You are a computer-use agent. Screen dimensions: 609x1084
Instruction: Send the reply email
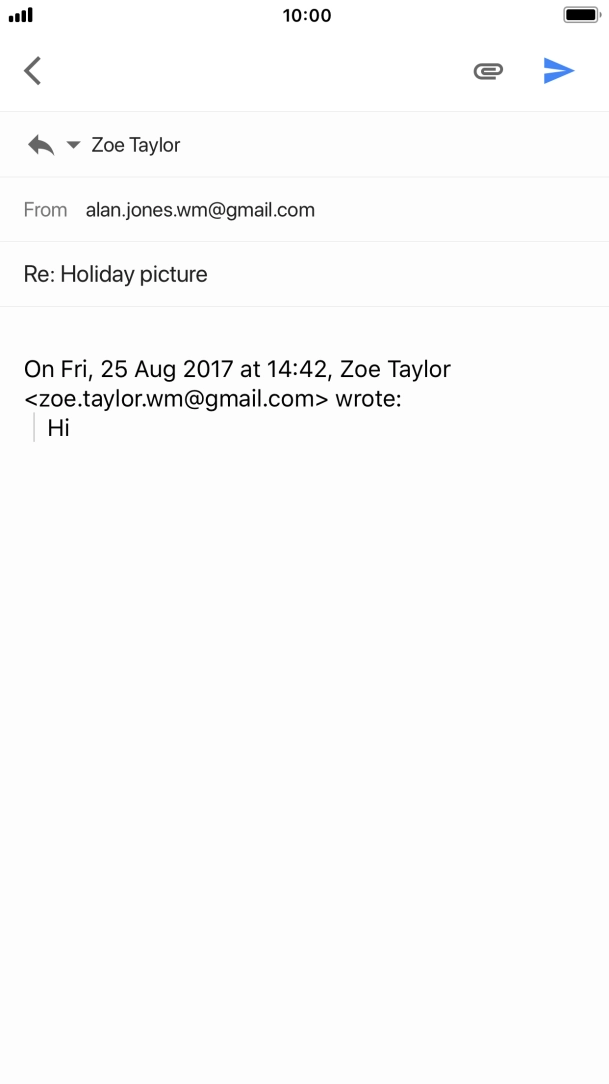559,71
